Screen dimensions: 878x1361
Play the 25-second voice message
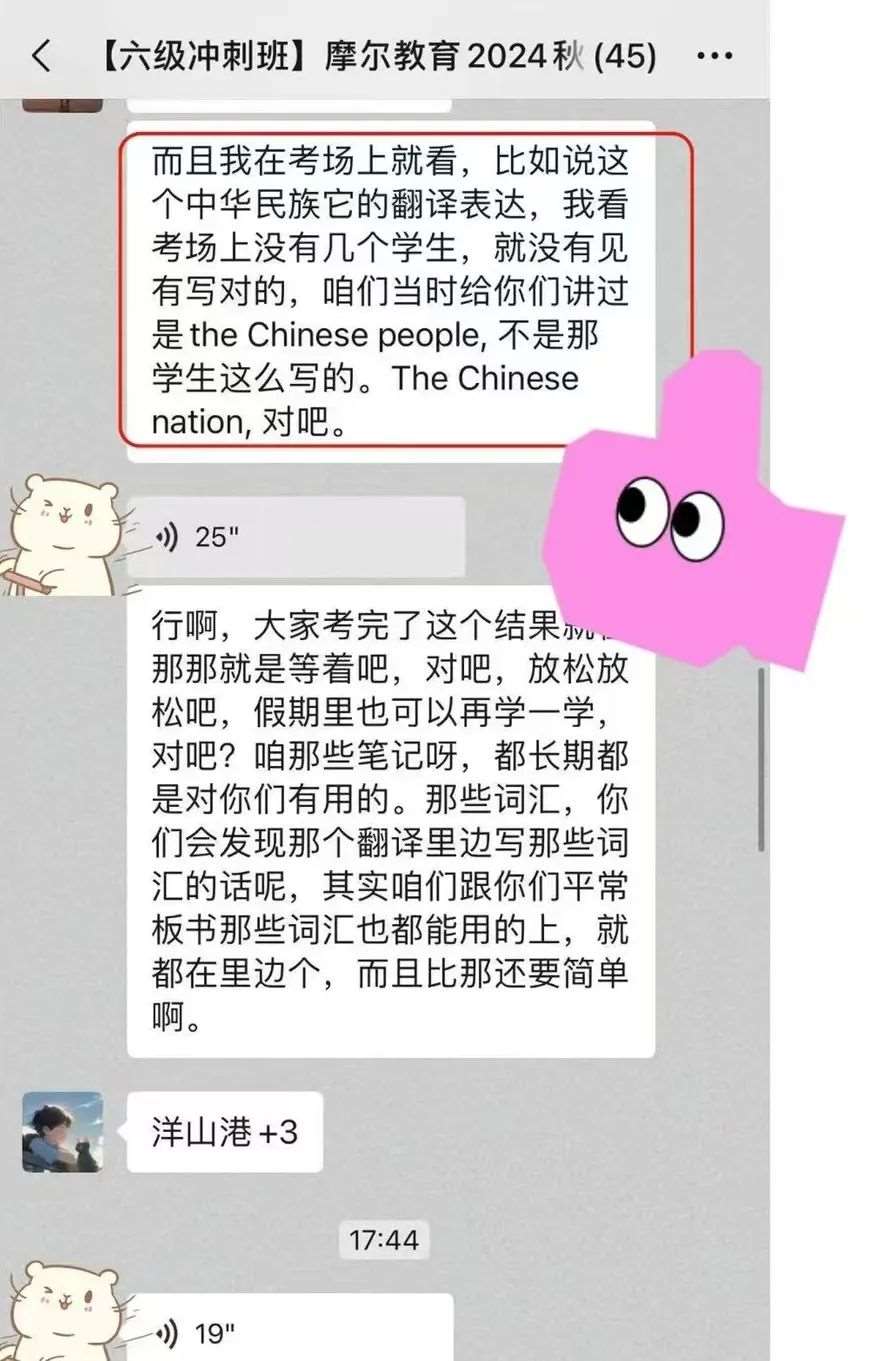tap(295, 537)
